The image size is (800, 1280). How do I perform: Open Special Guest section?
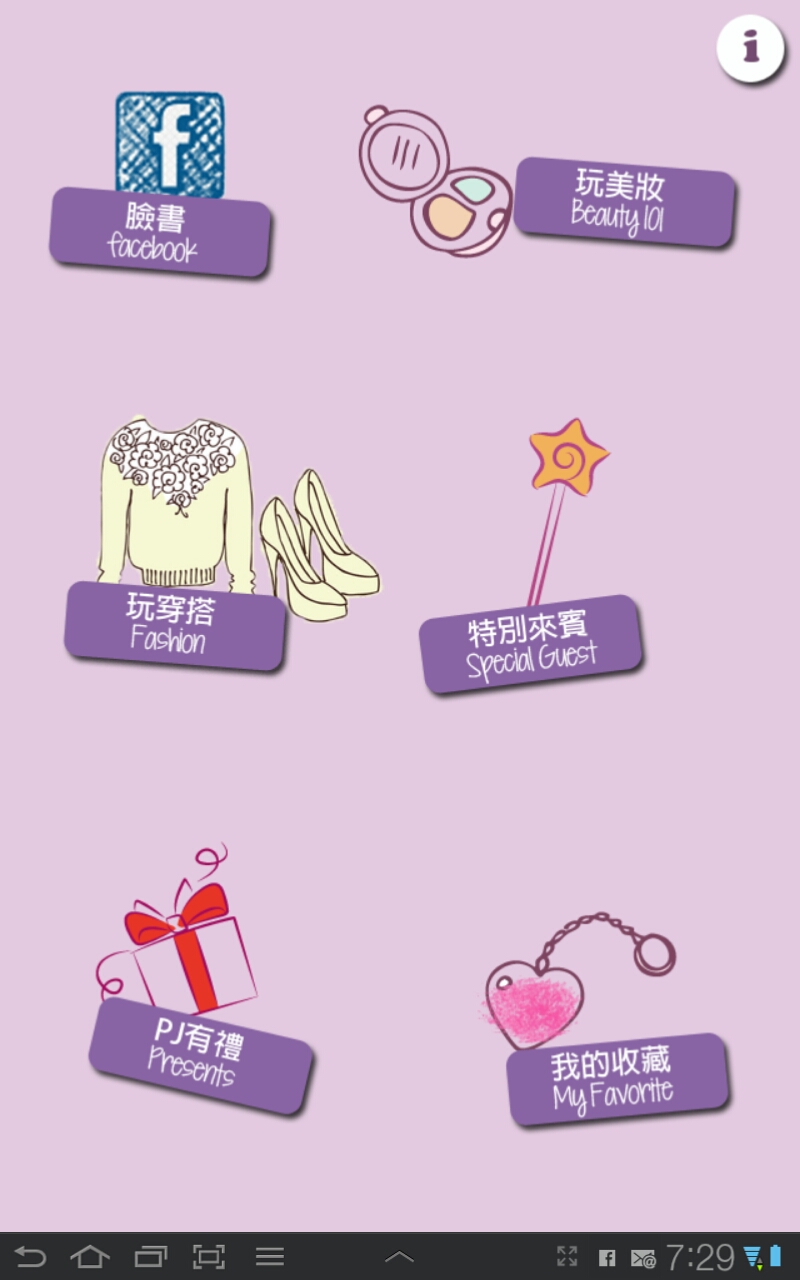click(x=530, y=644)
